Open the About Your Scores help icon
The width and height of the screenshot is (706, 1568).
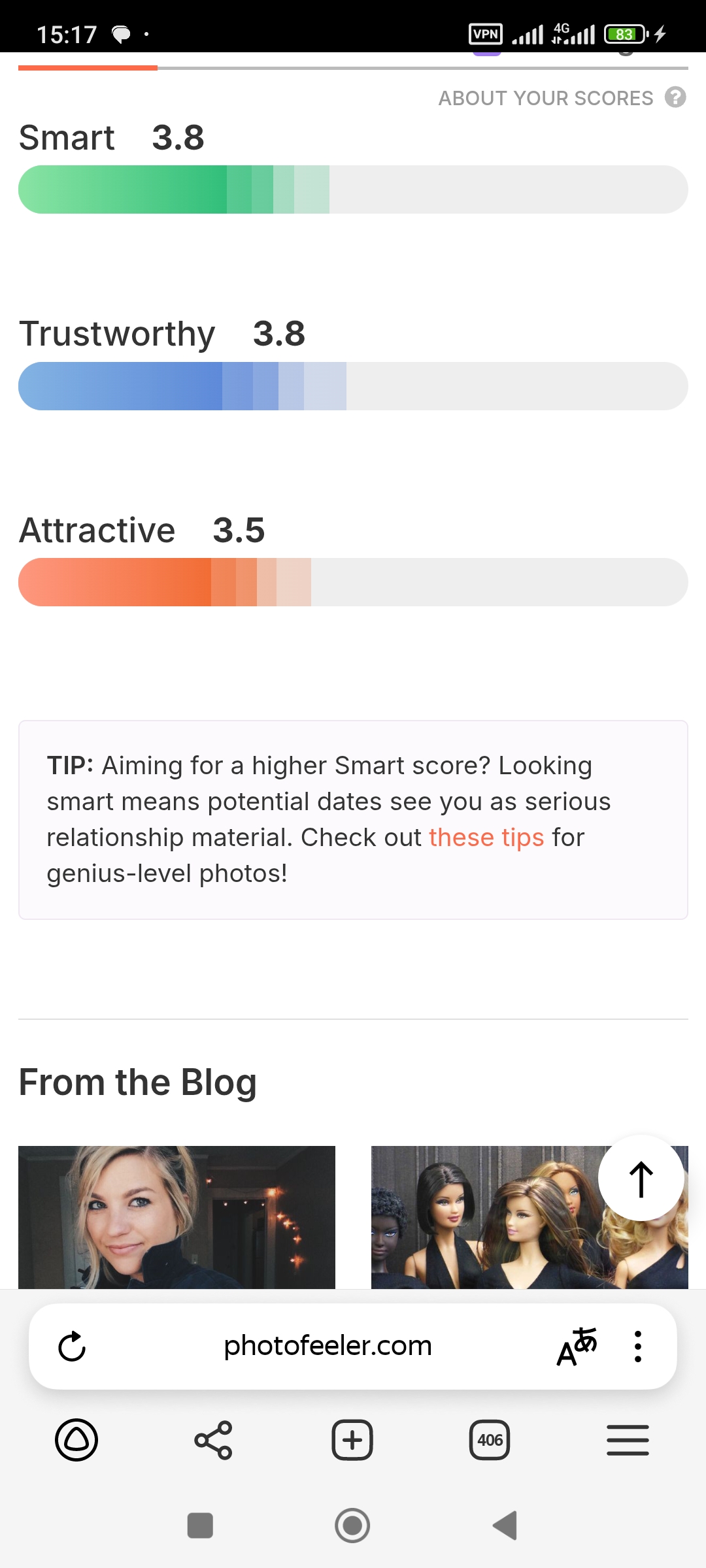pyautogui.click(x=675, y=97)
